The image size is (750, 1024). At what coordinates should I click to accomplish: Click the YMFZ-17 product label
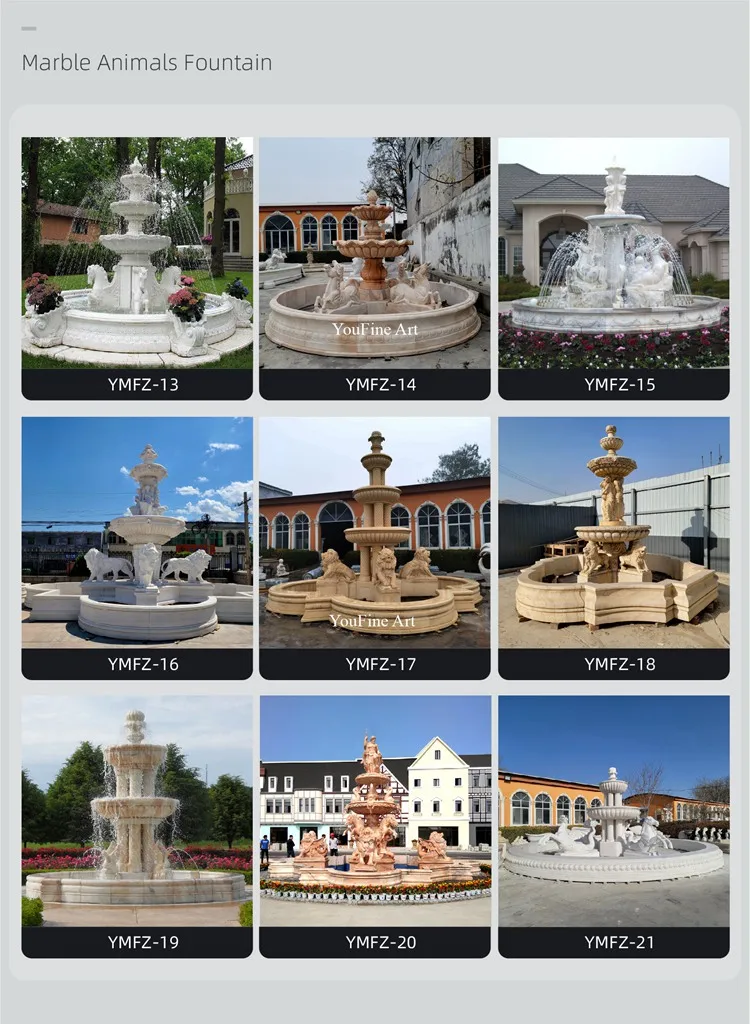click(375, 662)
